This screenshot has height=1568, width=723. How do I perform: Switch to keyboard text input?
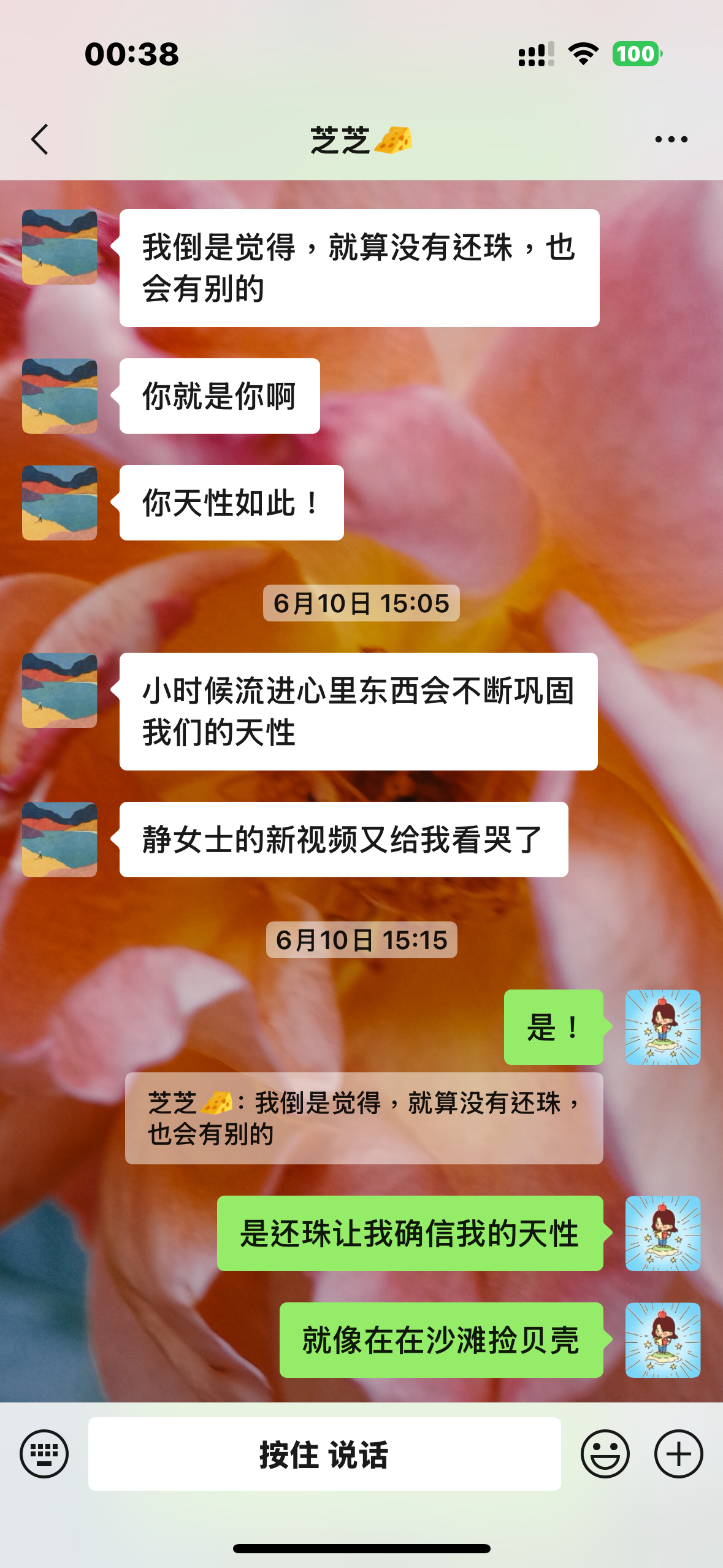44,1453
